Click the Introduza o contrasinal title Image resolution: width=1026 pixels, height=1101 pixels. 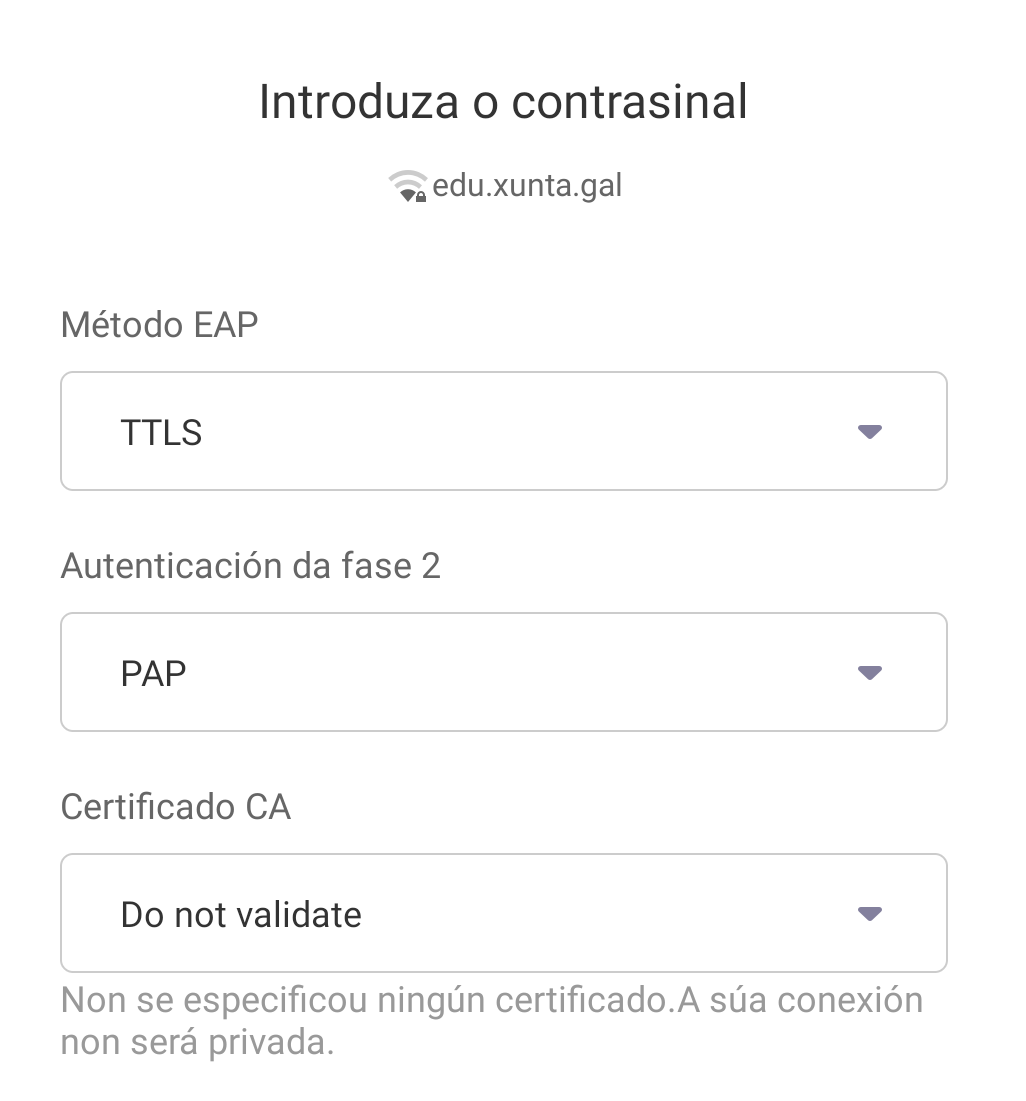(x=503, y=100)
